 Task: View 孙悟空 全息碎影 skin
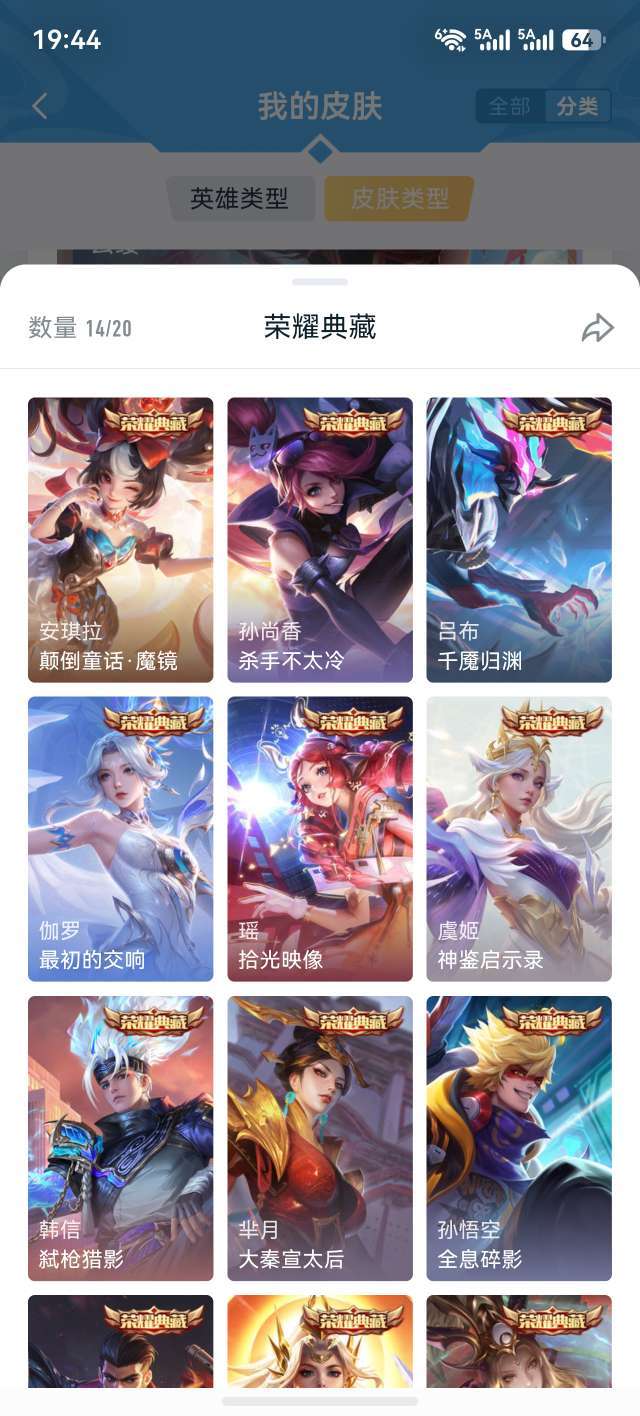[x=519, y=1138]
